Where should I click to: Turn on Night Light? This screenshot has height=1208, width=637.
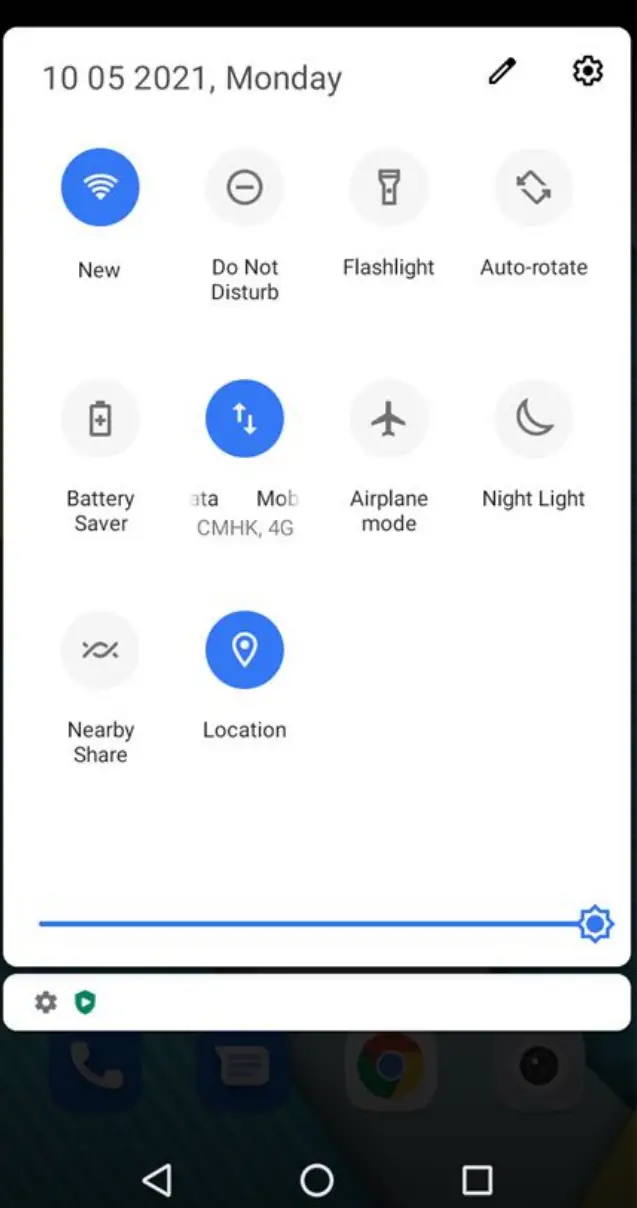(x=533, y=419)
